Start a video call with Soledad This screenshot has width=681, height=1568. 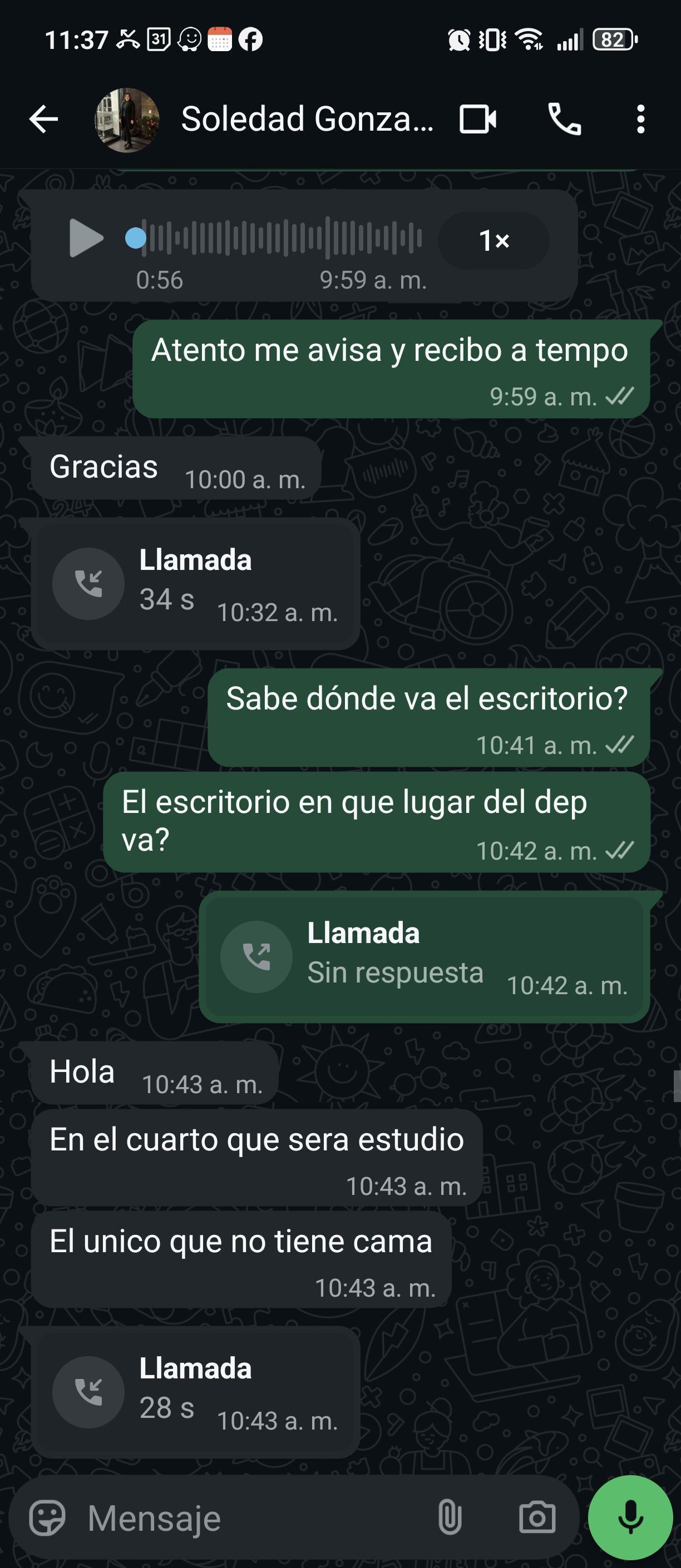(477, 118)
